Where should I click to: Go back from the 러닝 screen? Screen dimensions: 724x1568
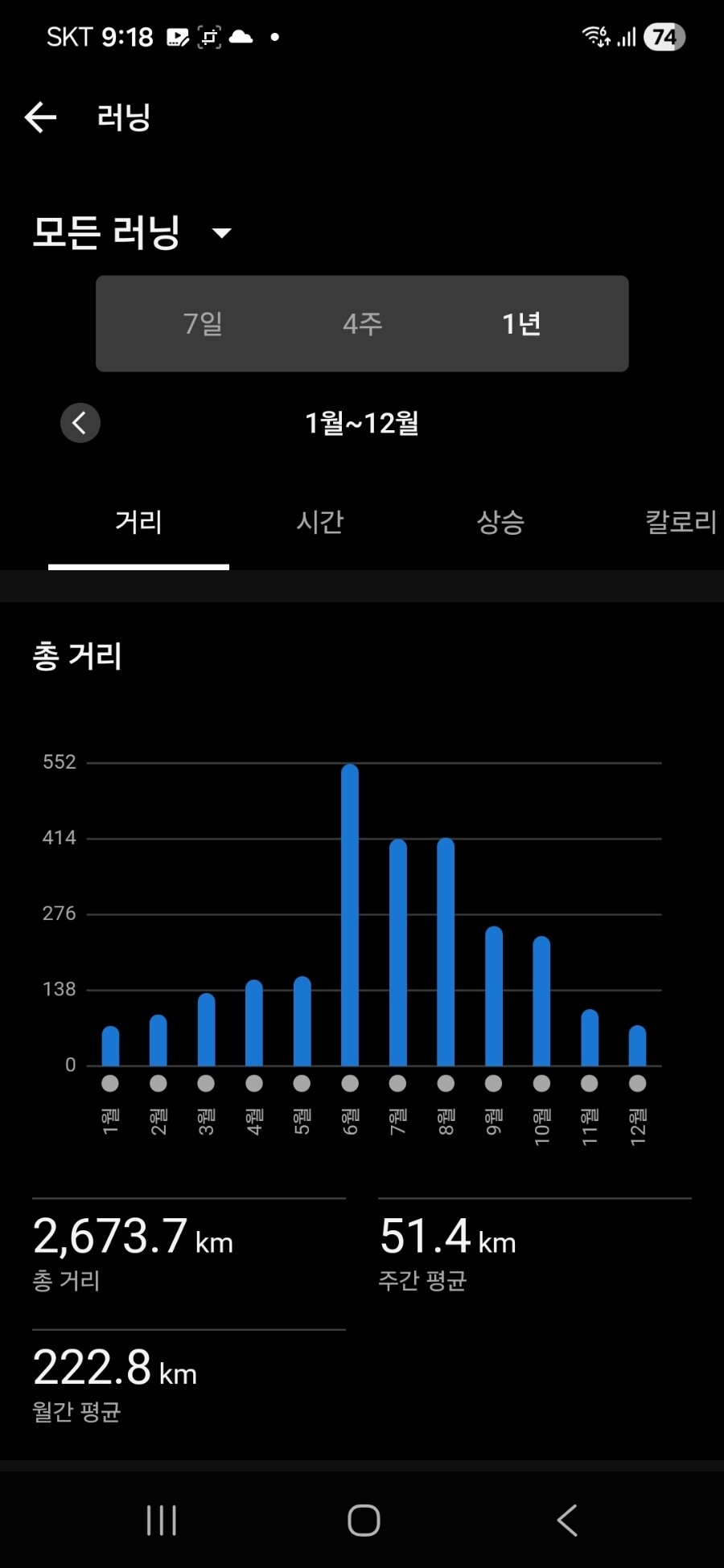pos(40,117)
